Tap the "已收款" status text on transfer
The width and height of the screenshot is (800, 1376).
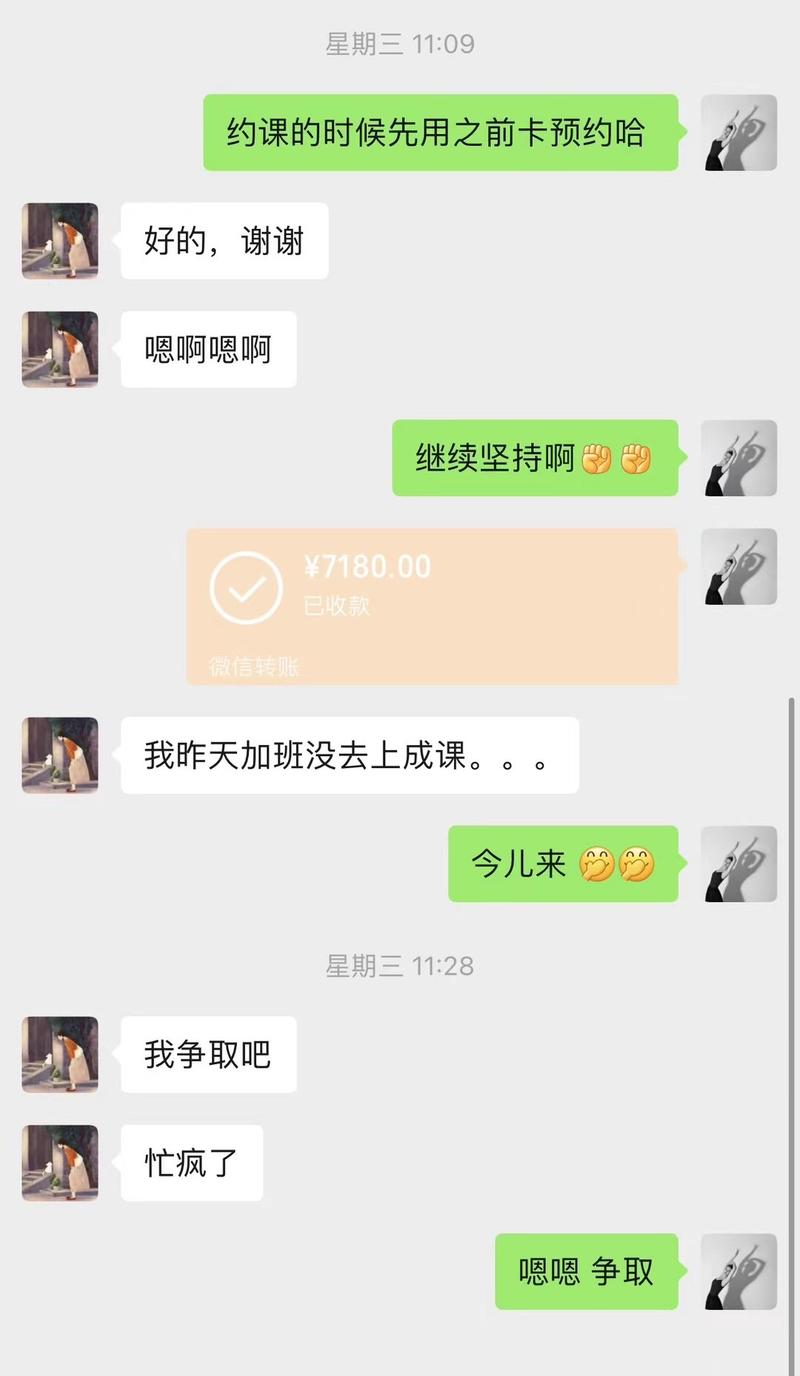point(334,605)
